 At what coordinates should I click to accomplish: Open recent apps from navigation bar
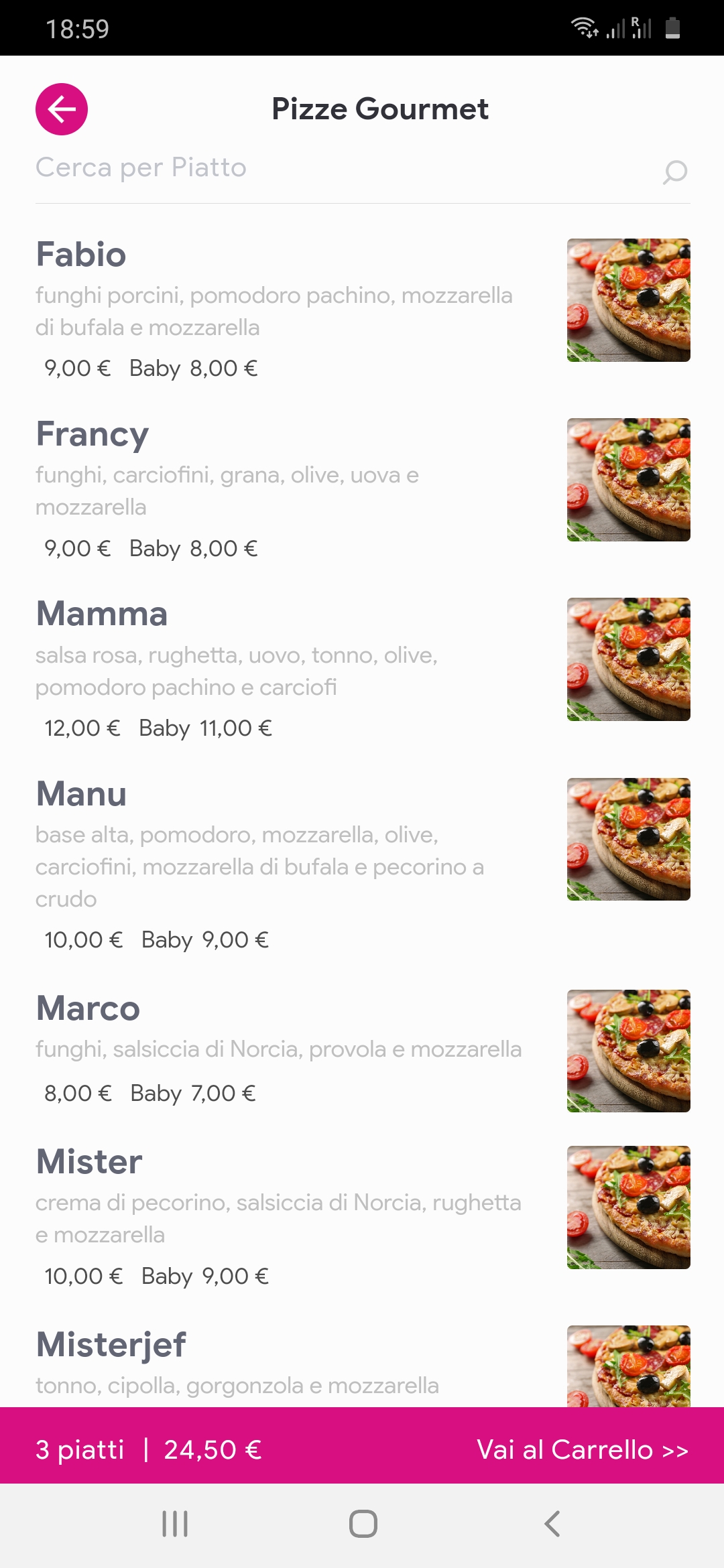[175, 1524]
